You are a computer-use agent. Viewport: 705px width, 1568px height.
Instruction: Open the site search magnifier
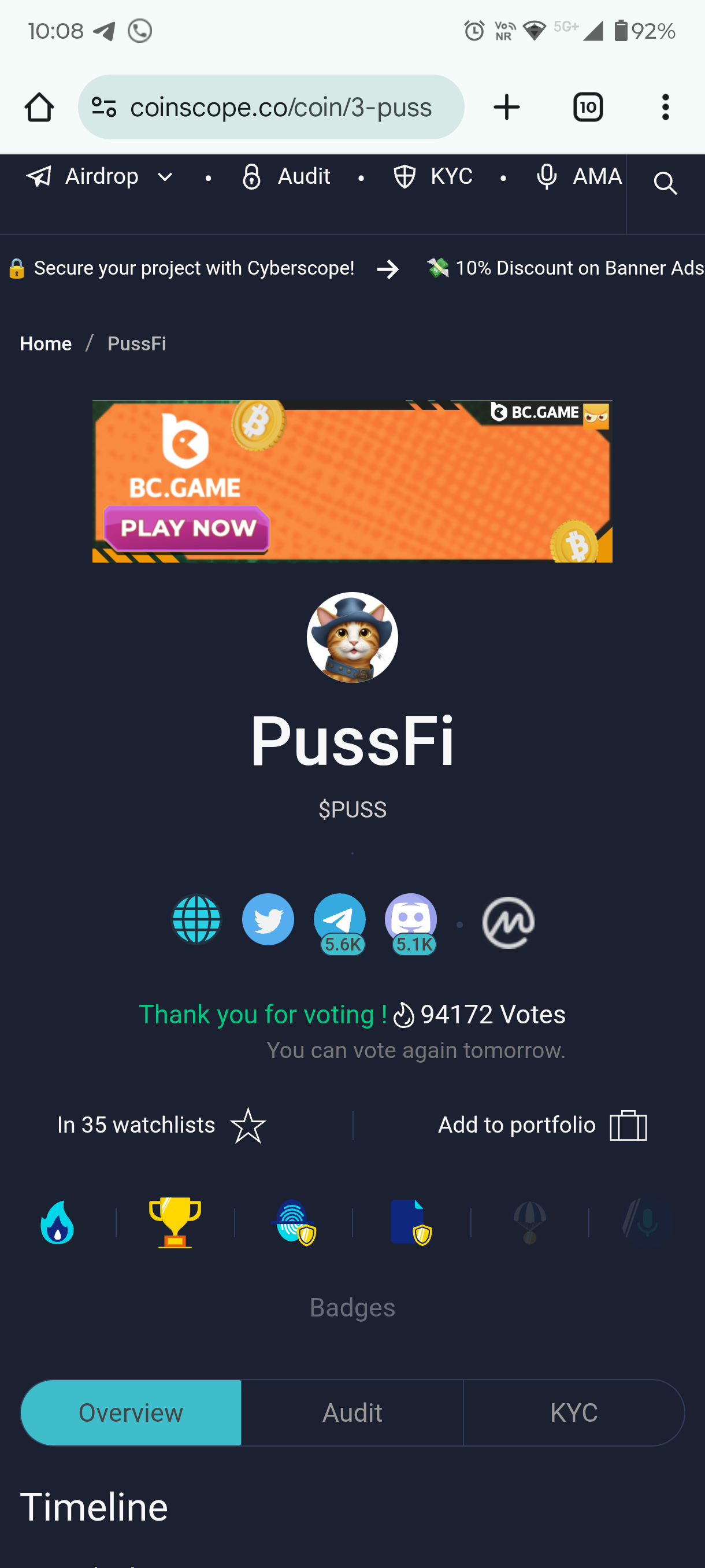pyautogui.click(x=666, y=183)
